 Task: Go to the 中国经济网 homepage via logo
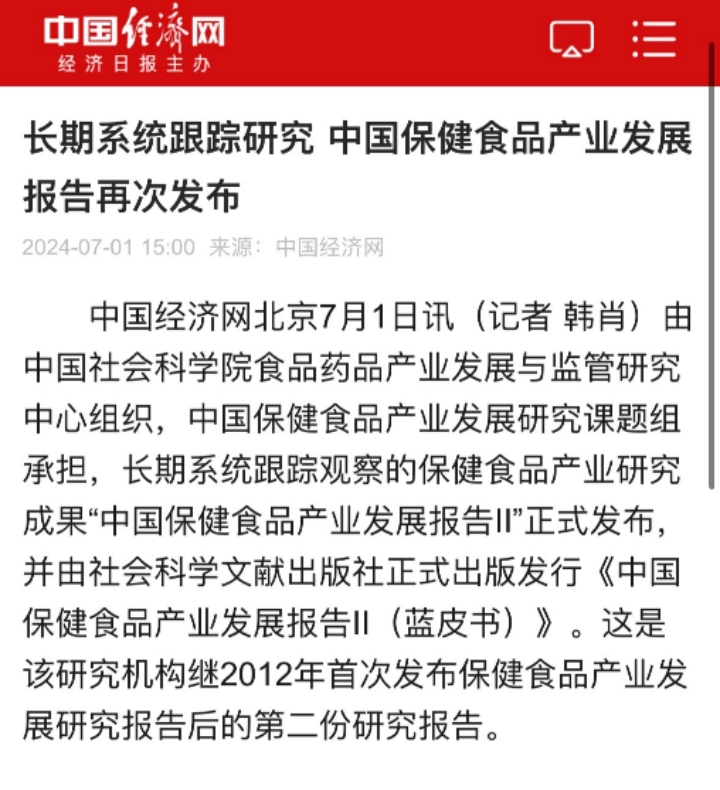[133, 42]
